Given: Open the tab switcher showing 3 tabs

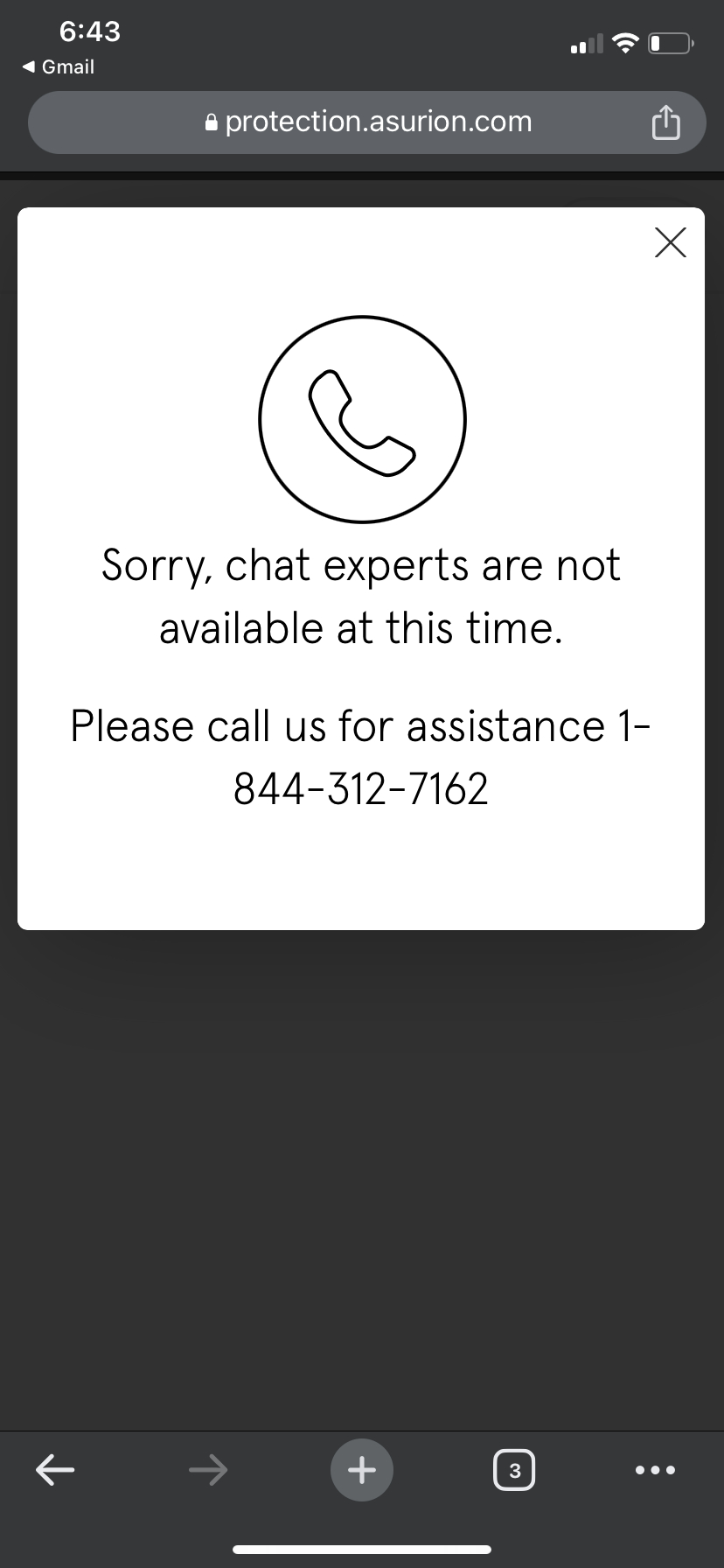Looking at the screenshot, I should tap(514, 1469).
